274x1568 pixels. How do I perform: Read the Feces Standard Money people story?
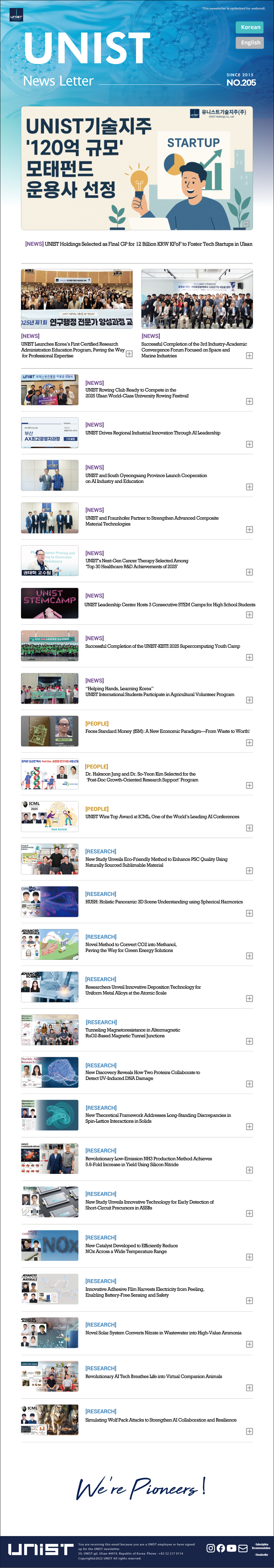pyautogui.click(x=167, y=731)
